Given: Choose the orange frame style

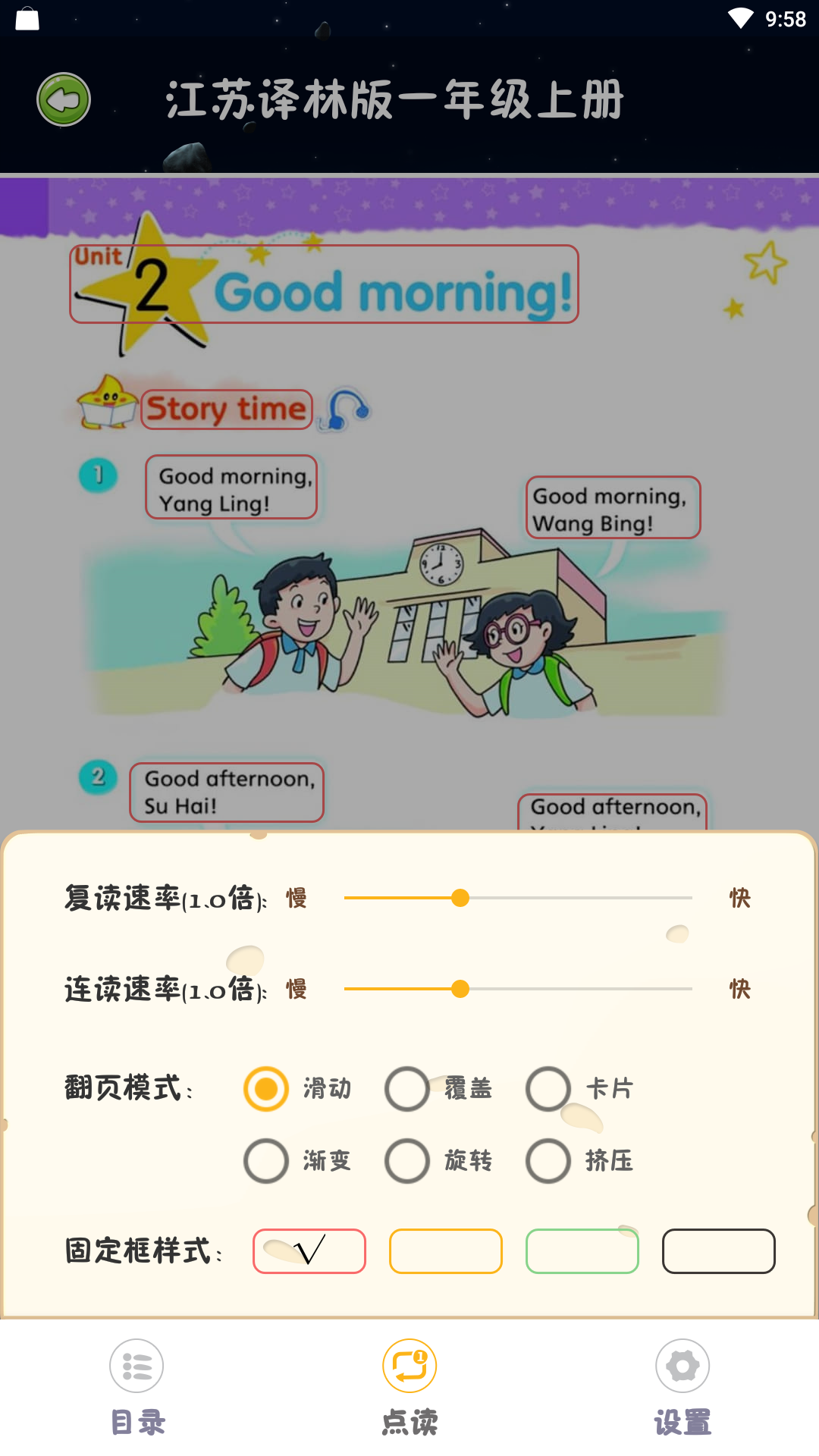Looking at the screenshot, I should (446, 1251).
